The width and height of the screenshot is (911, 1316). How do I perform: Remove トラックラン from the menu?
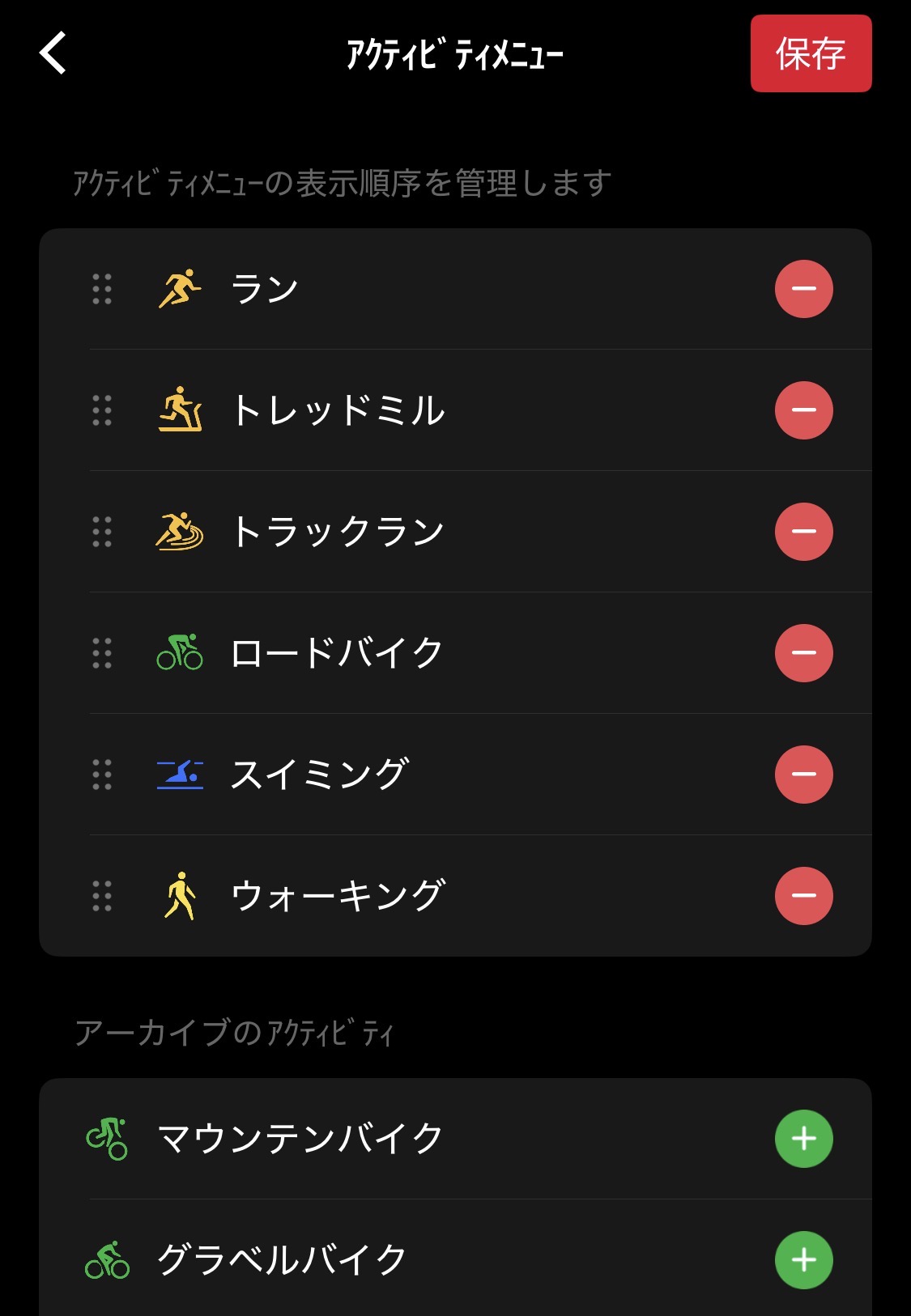[x=803, y=532]
